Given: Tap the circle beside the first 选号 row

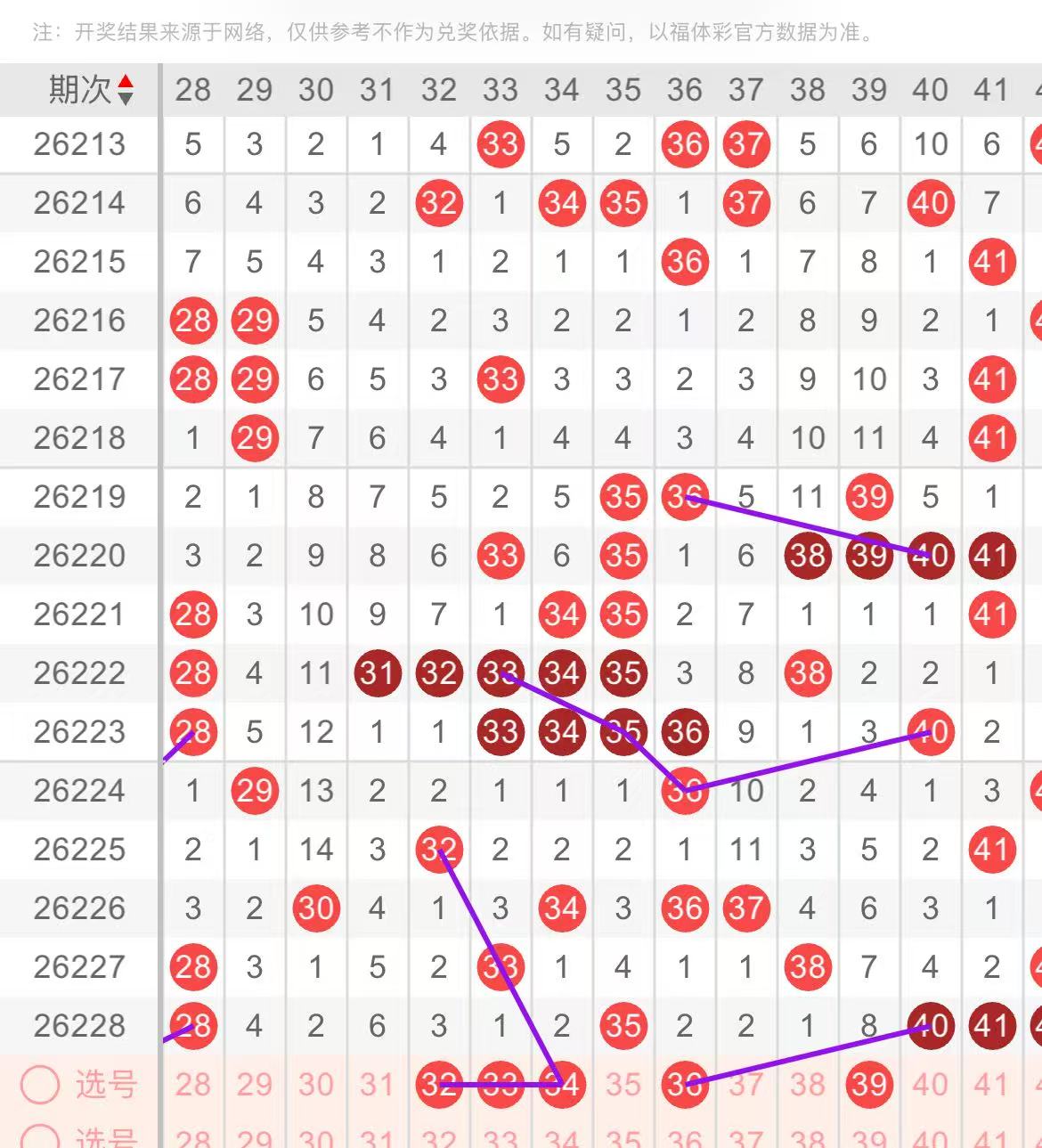Looking at the screenshot, I should pos(40,1085).
